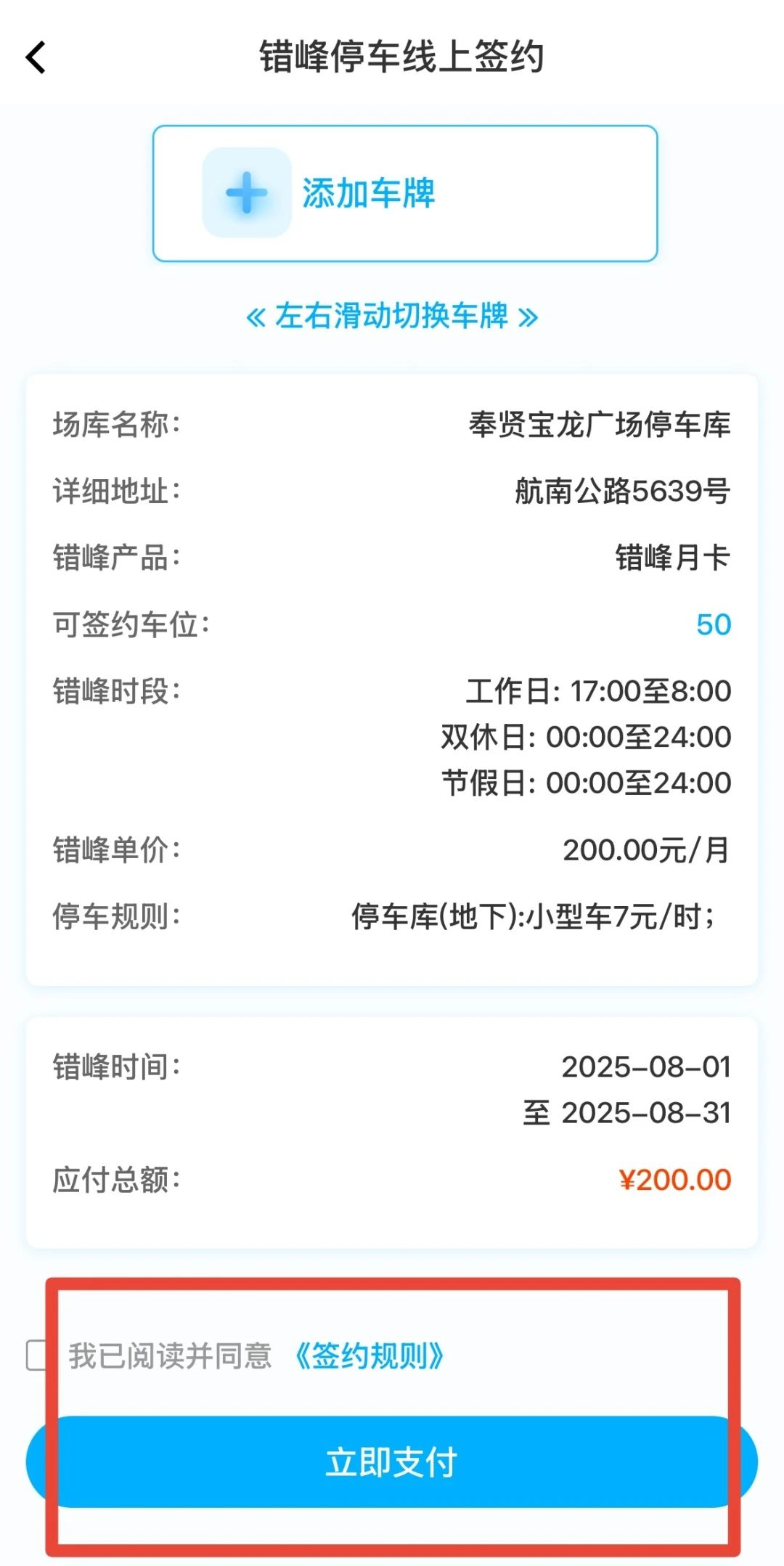This screenshot has height=1566, width=784.
Task: Open the 《签约规则》 link
Action: [369, 1355]
